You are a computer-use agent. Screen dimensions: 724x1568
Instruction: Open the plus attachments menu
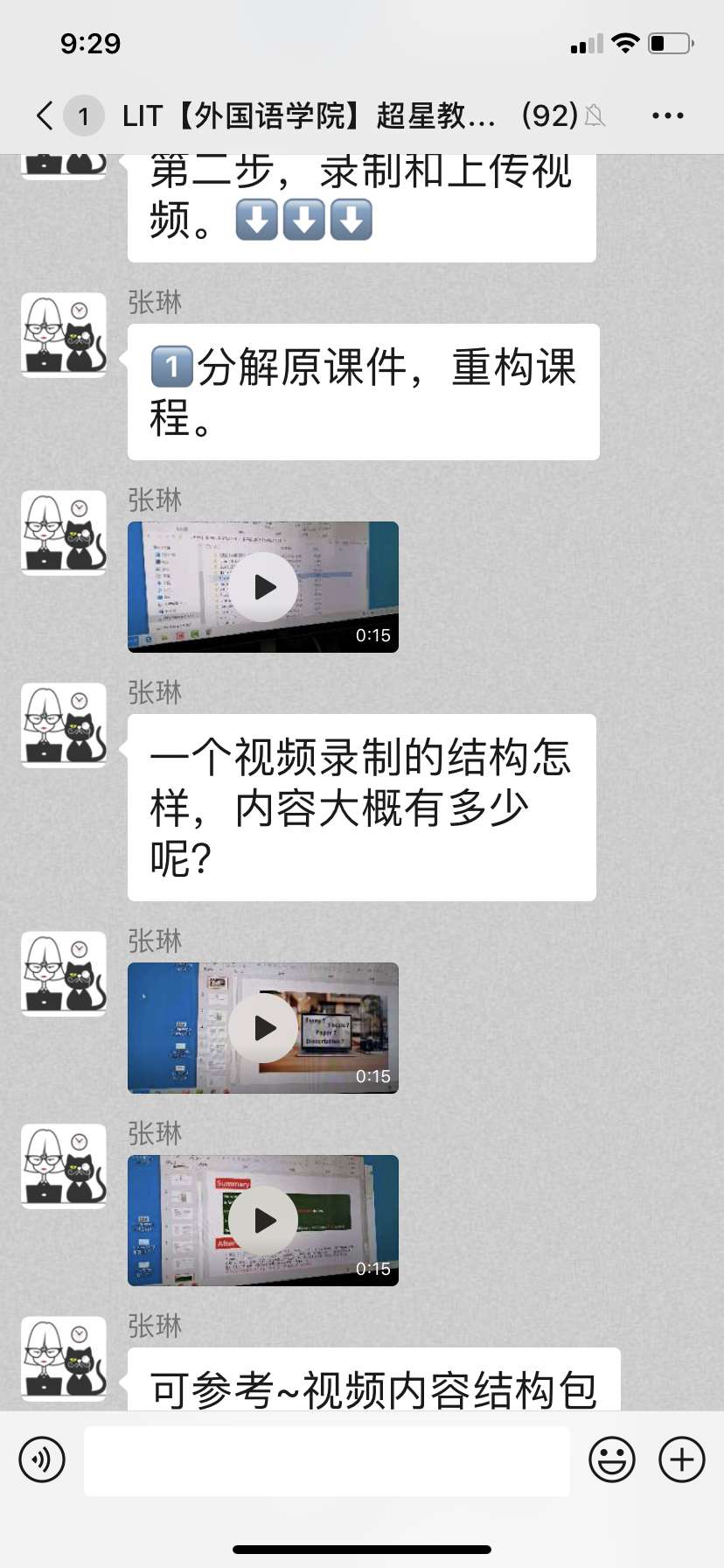coord(681,1459)
